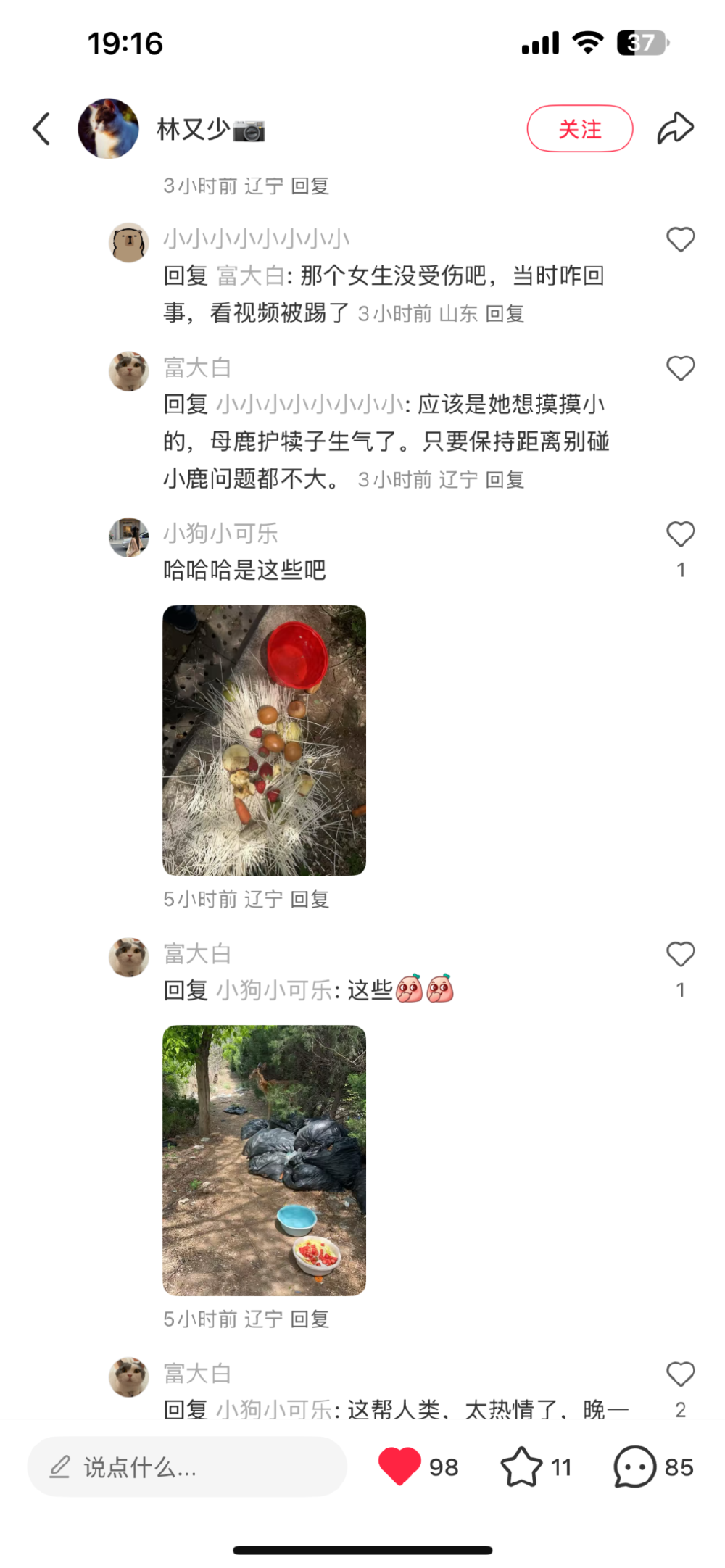Like 富大白's comment 这帮人类，太热情了
The width and height of the screenshot is (725, 1568).
680,1374
